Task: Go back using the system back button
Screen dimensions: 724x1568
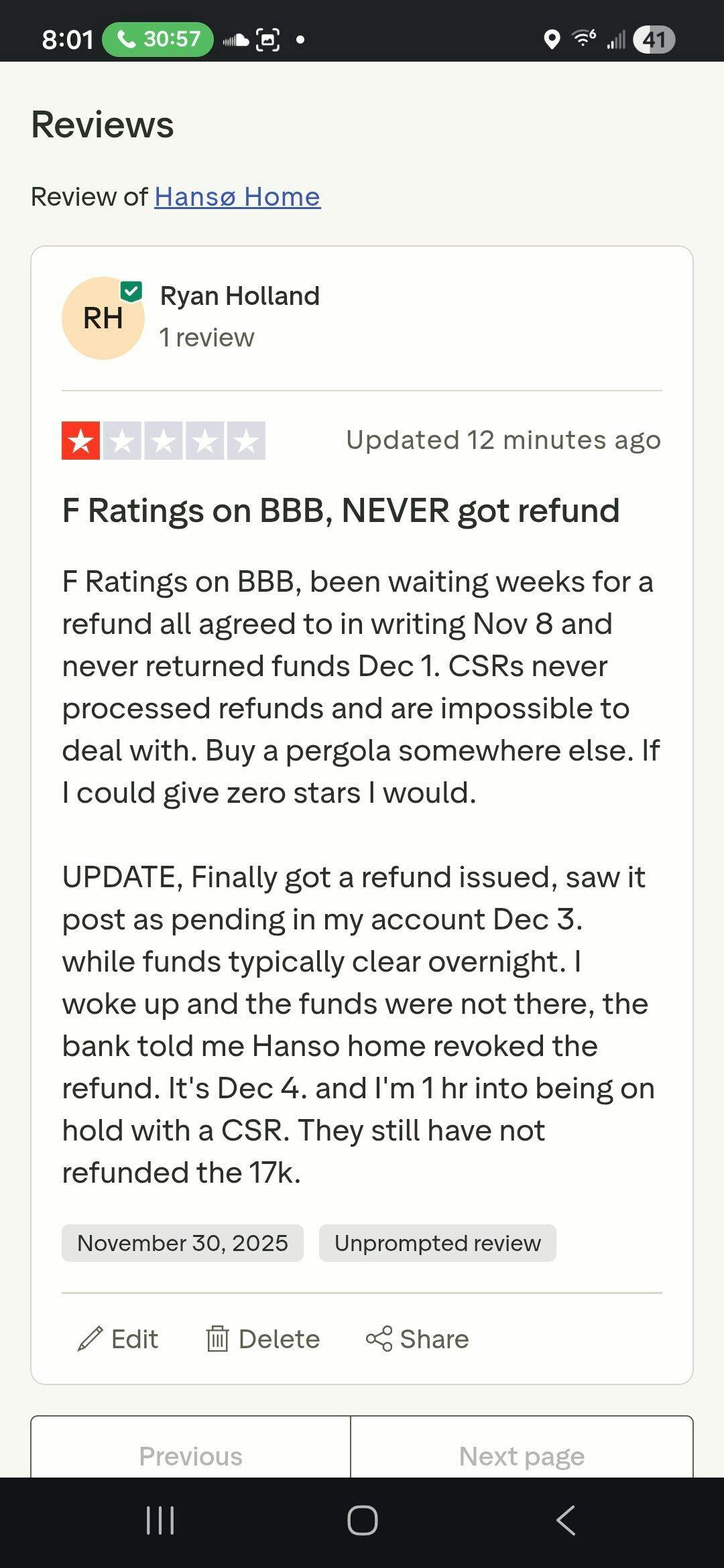Action: coord(565,1520)
